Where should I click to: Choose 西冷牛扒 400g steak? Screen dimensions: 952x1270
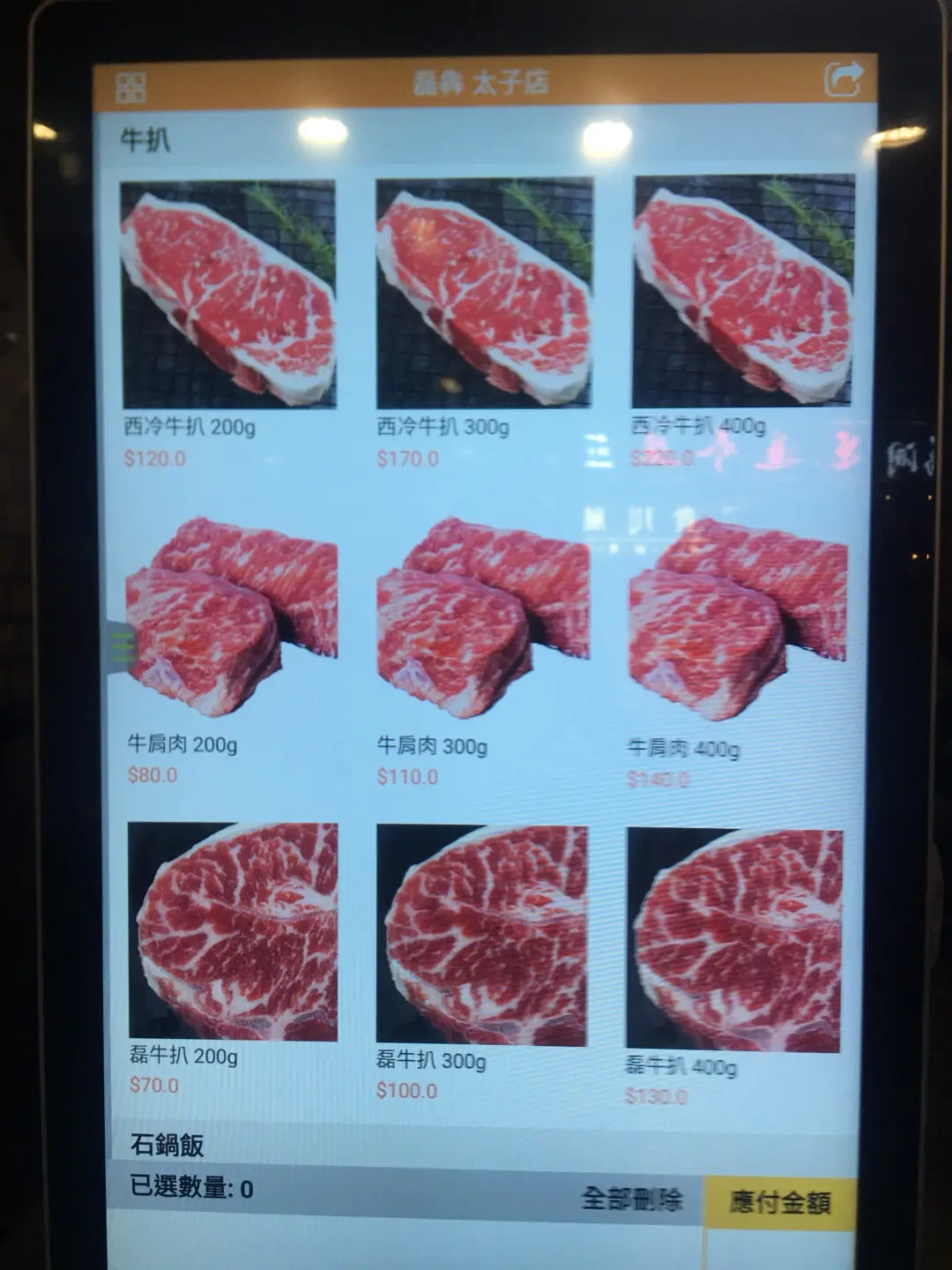coord(743,291)
